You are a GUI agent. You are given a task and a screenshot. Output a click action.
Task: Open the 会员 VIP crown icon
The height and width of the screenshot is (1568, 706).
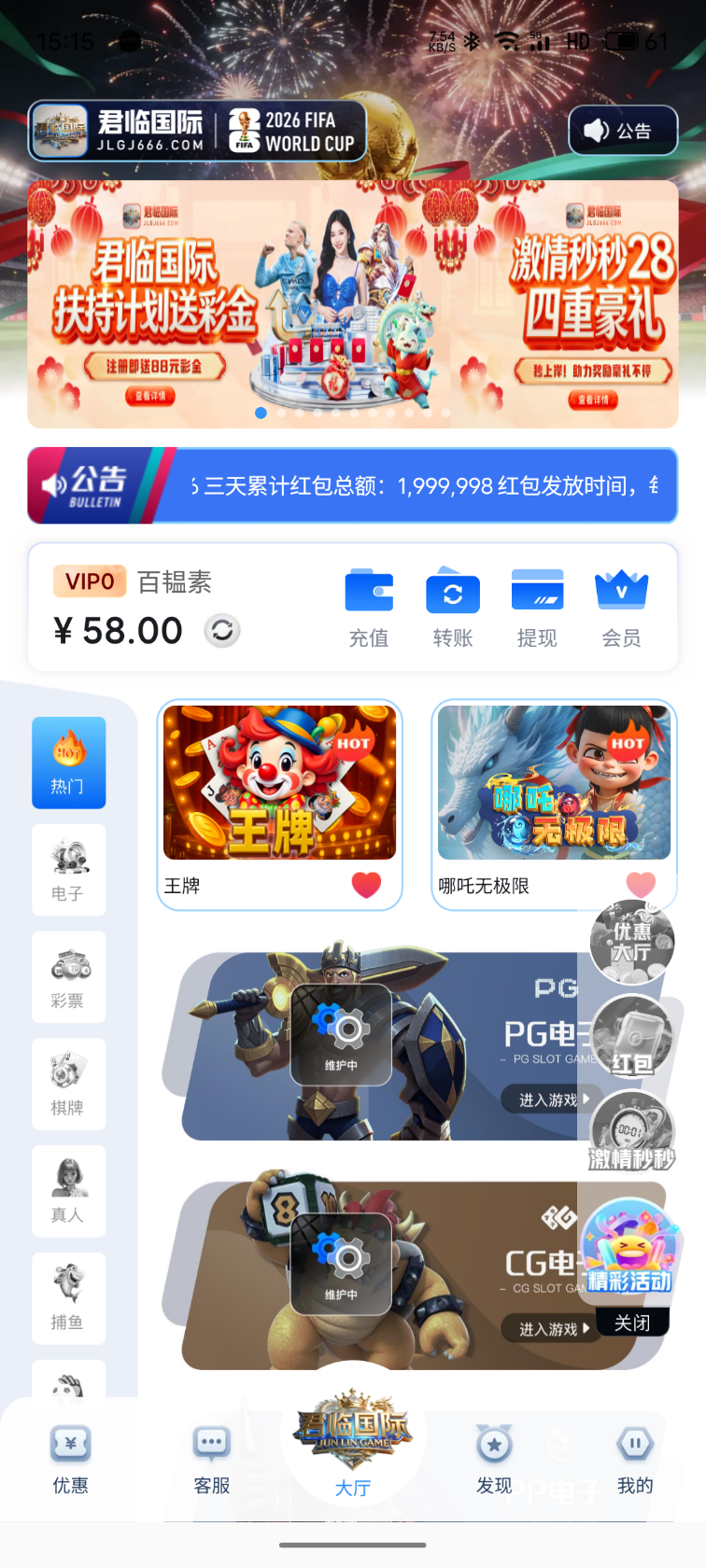coord(621,605)
